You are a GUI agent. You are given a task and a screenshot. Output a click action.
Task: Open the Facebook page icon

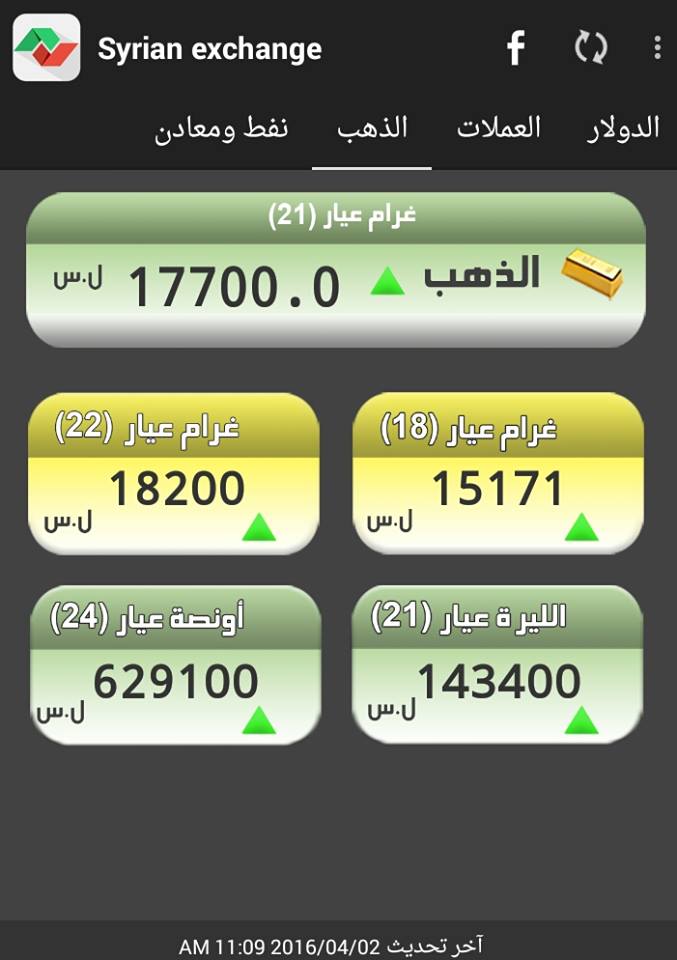pos(515,48)
